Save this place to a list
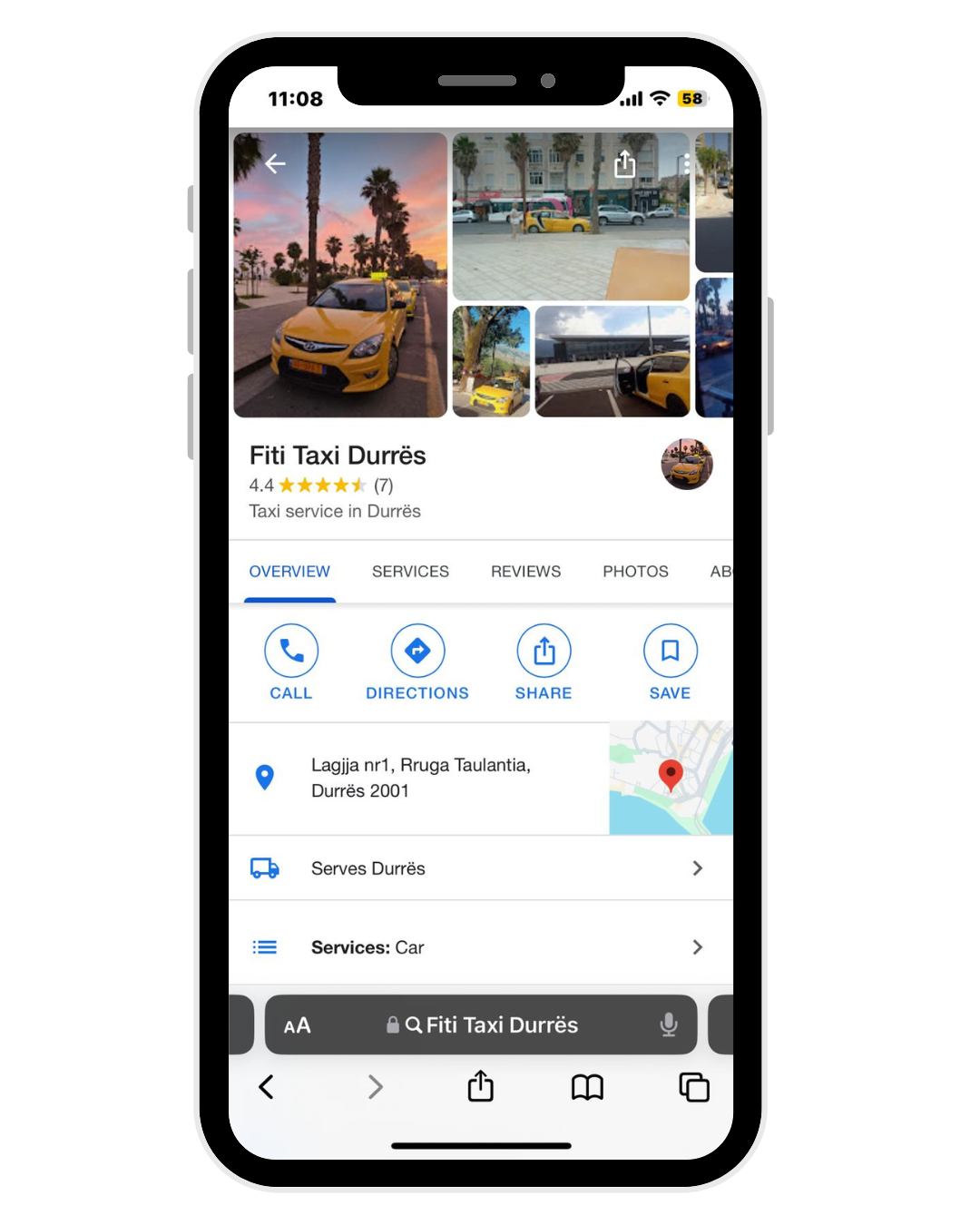Viewport: 980px width, 1225px height. coord(670,662)
